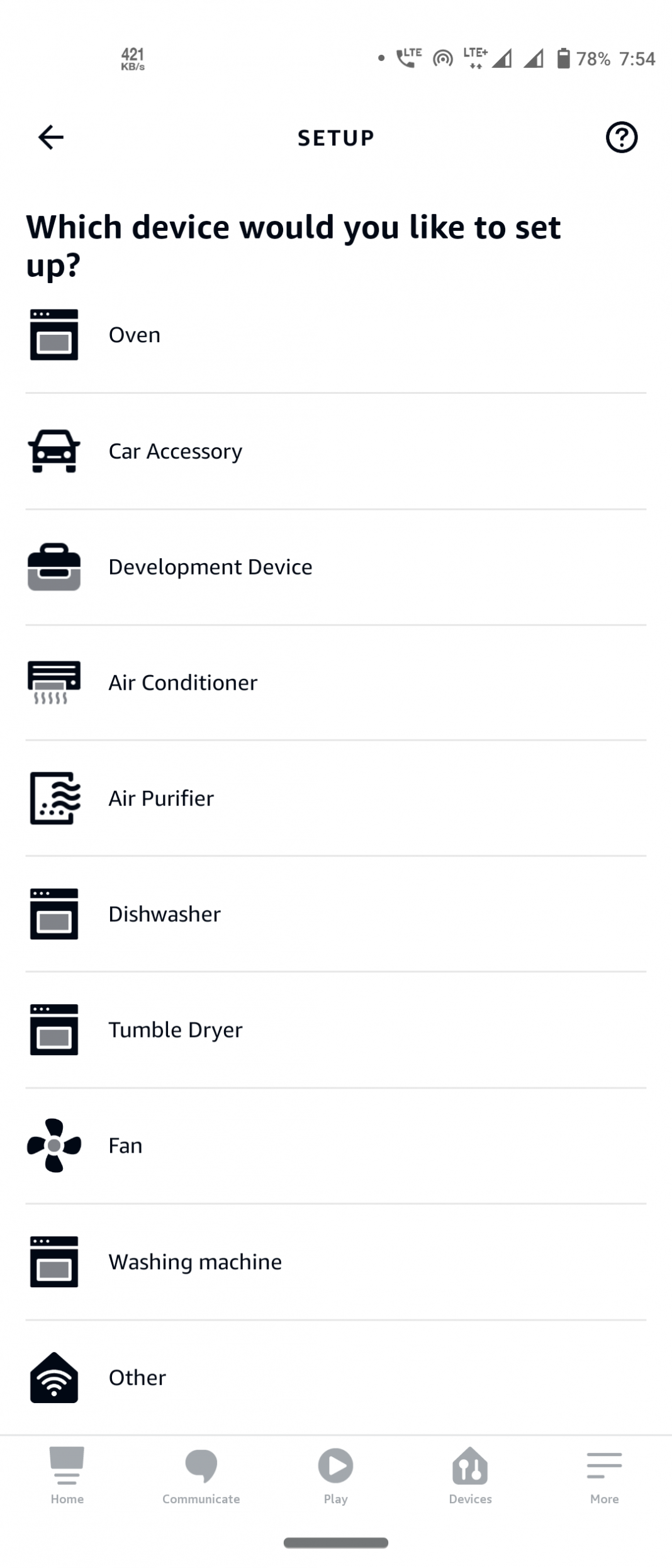Choose Car Accessory to set up
The width and height of the screenshot is (672, 1568).
coord(336,451)
